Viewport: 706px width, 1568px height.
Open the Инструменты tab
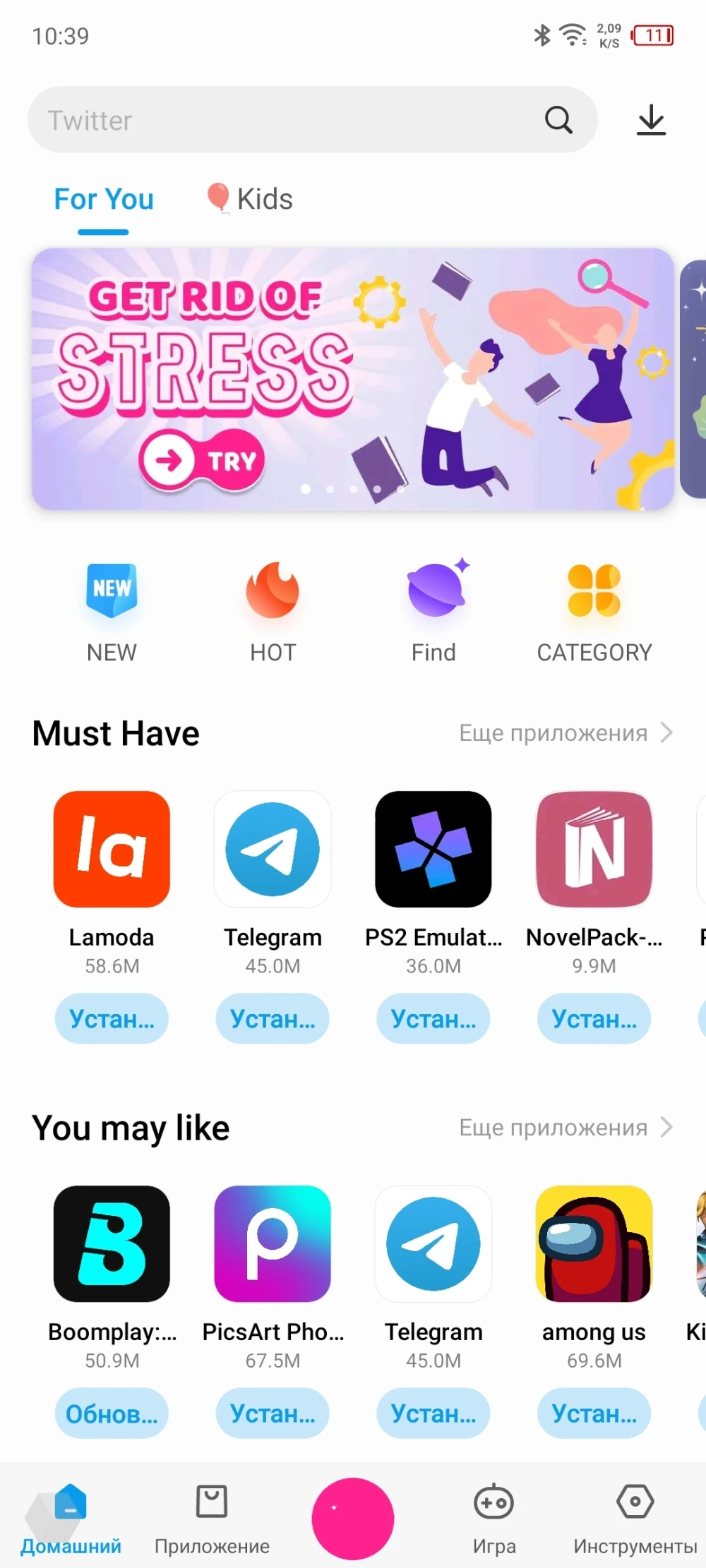click(635, 1517)
